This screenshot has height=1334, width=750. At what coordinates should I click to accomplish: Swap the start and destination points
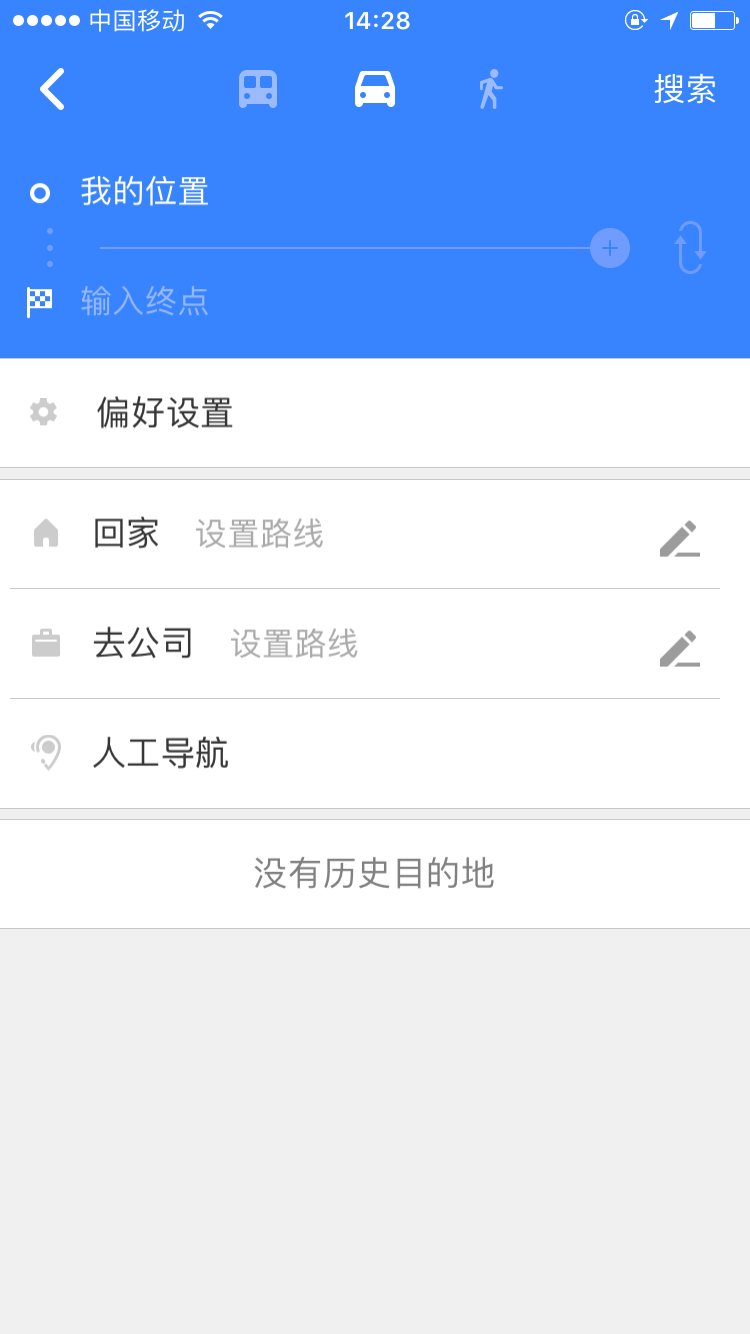click(x=690, y=248)
